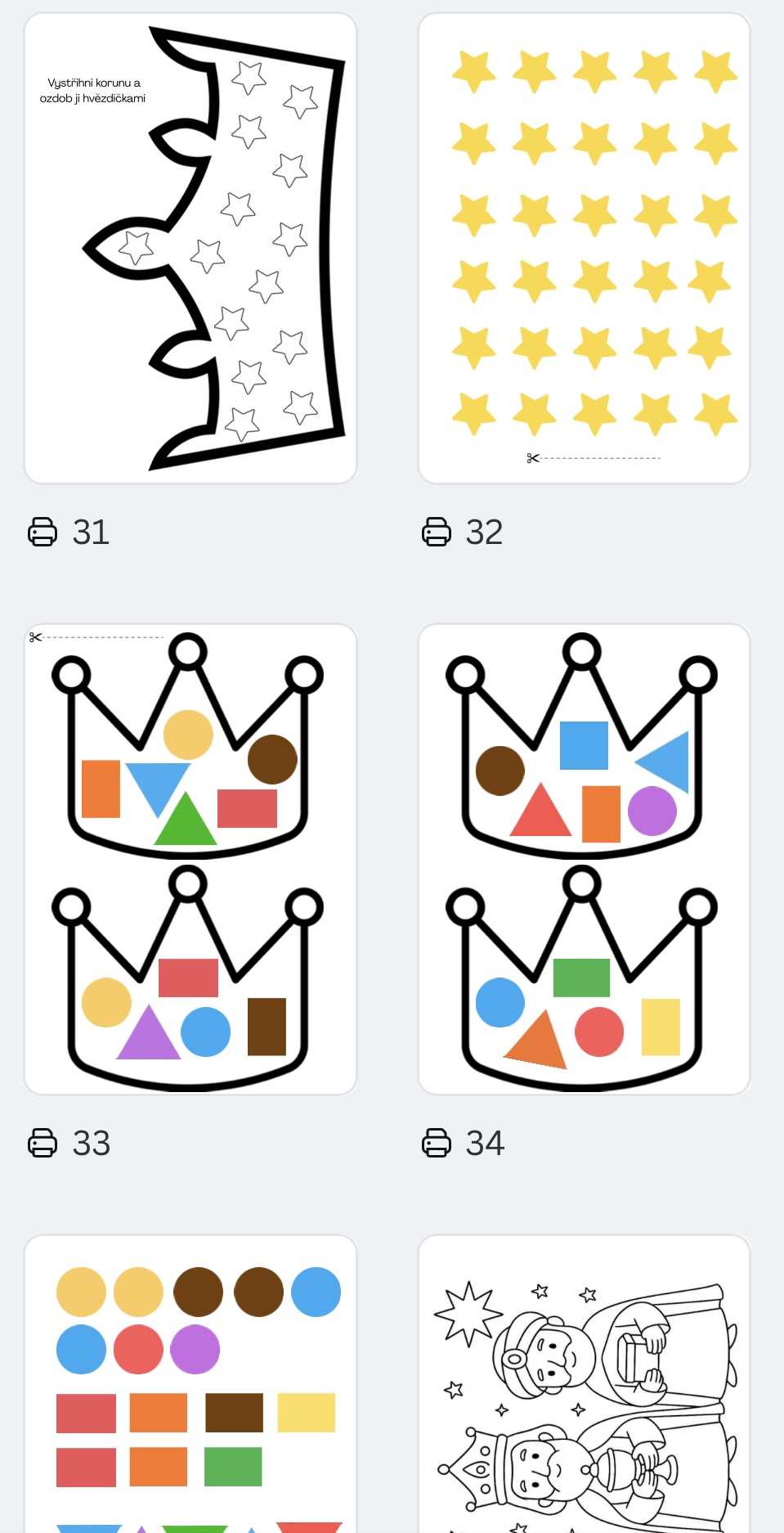Tap printer icon next to 32
Screen dimensions: 784x1533
click(x=436, y=532)
